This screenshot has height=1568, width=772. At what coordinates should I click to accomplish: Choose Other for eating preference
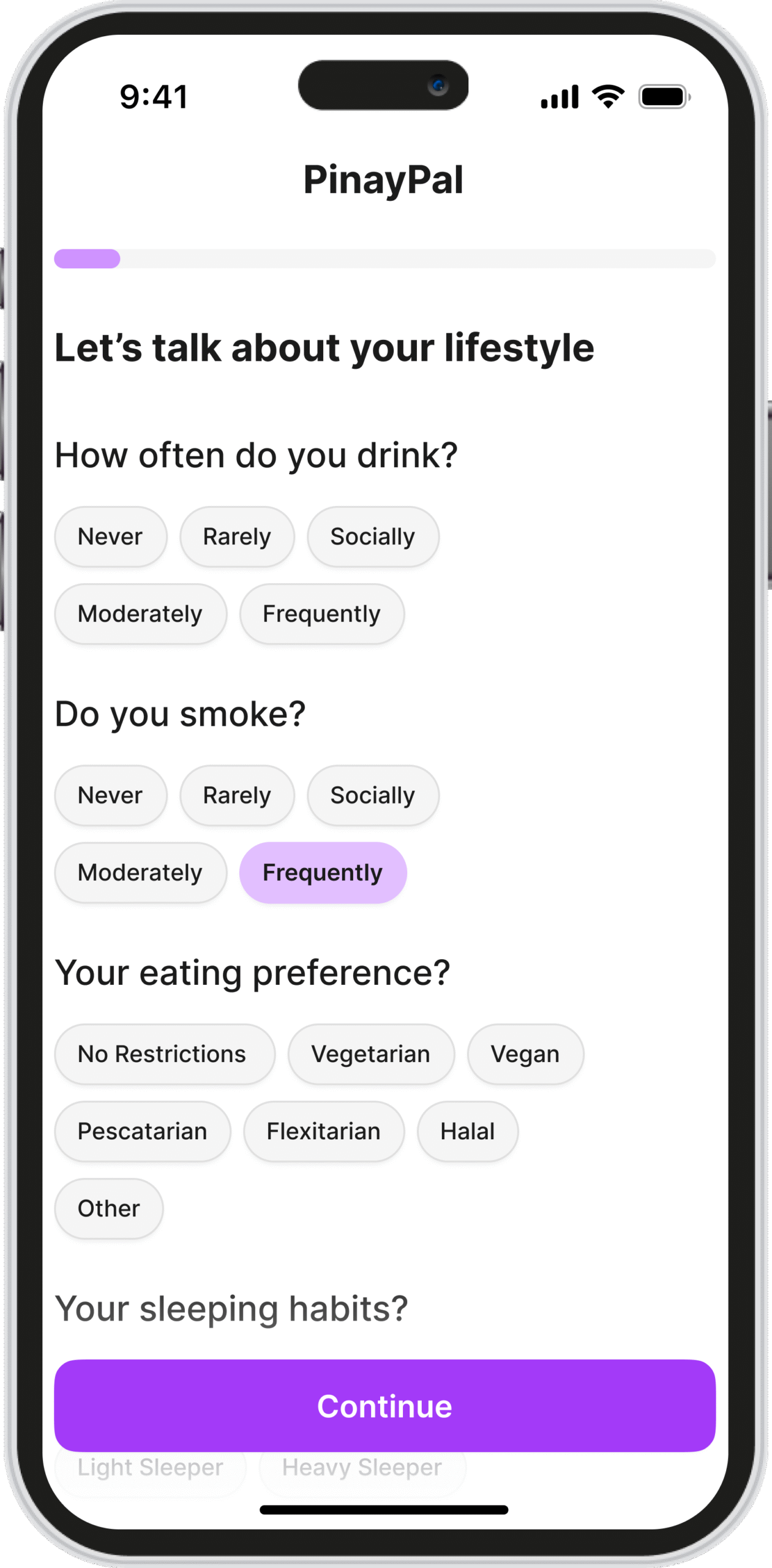pyautogui.click(x=108, y=1208)
